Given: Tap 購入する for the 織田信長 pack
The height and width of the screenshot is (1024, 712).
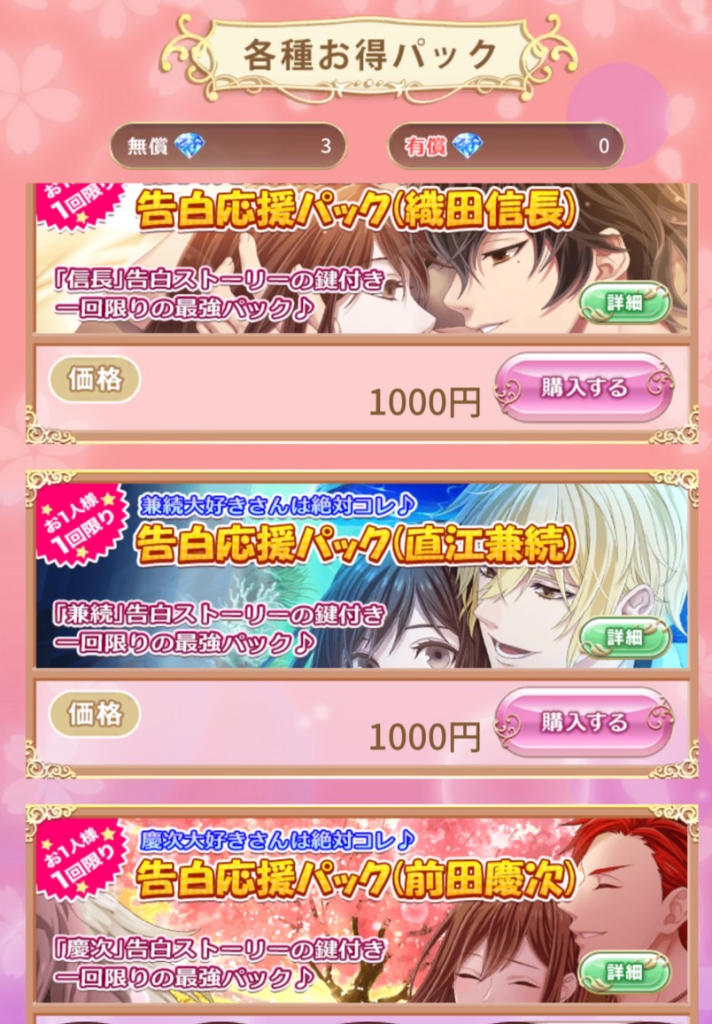Looking at the screenshot, I should click(584, 387).
